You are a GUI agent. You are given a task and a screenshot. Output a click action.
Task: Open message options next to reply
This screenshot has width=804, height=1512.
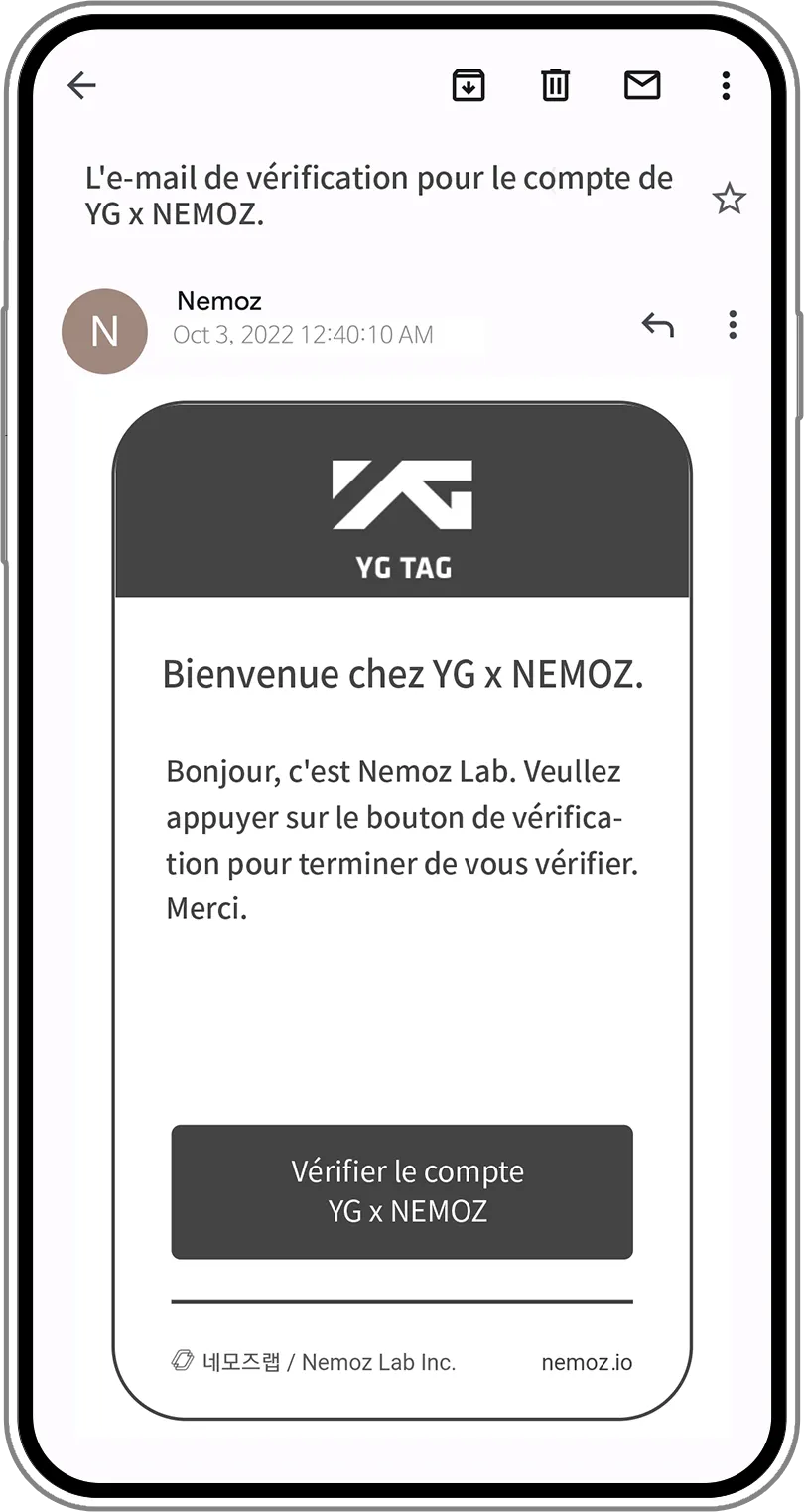tap(733, 325)
